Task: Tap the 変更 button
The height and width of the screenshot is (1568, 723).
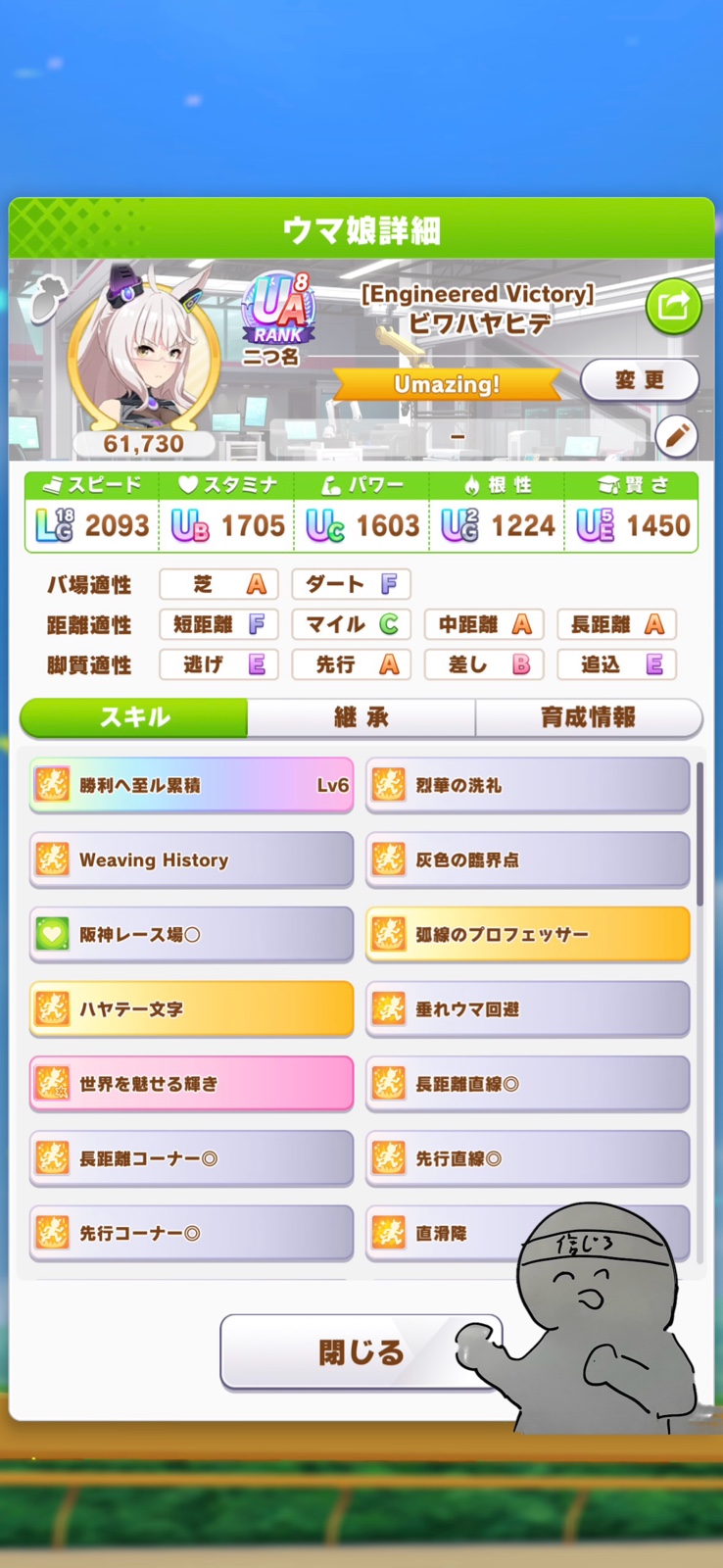Action: pos(640,380)
